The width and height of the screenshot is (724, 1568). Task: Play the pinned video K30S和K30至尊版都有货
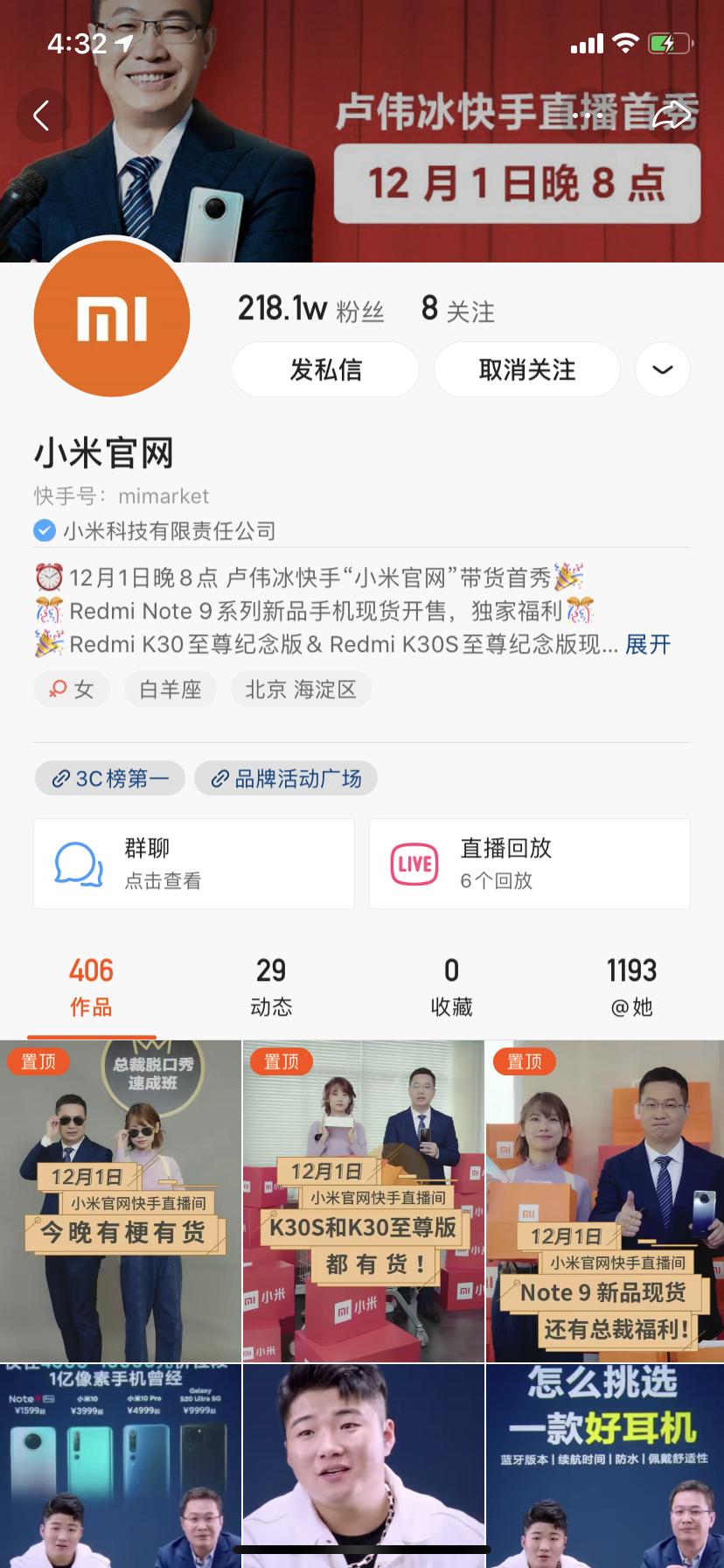coord(363,1200)
